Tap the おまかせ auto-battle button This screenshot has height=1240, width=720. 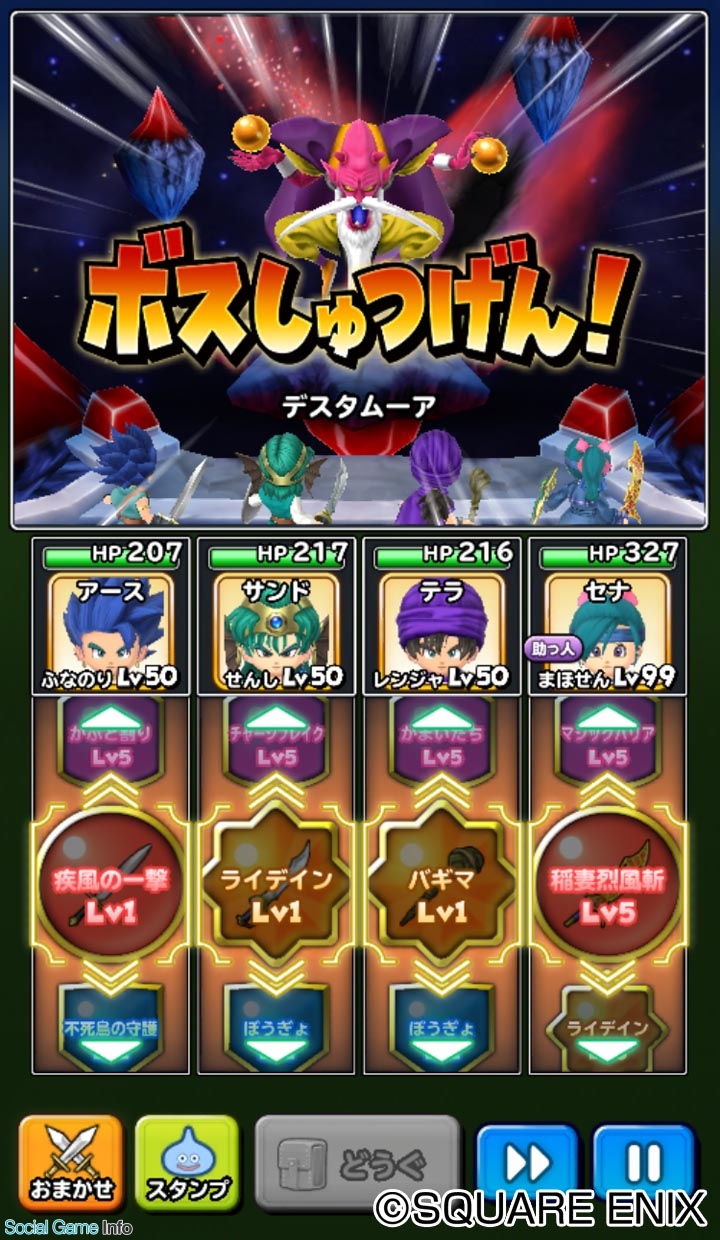(x=70, y=1163)
